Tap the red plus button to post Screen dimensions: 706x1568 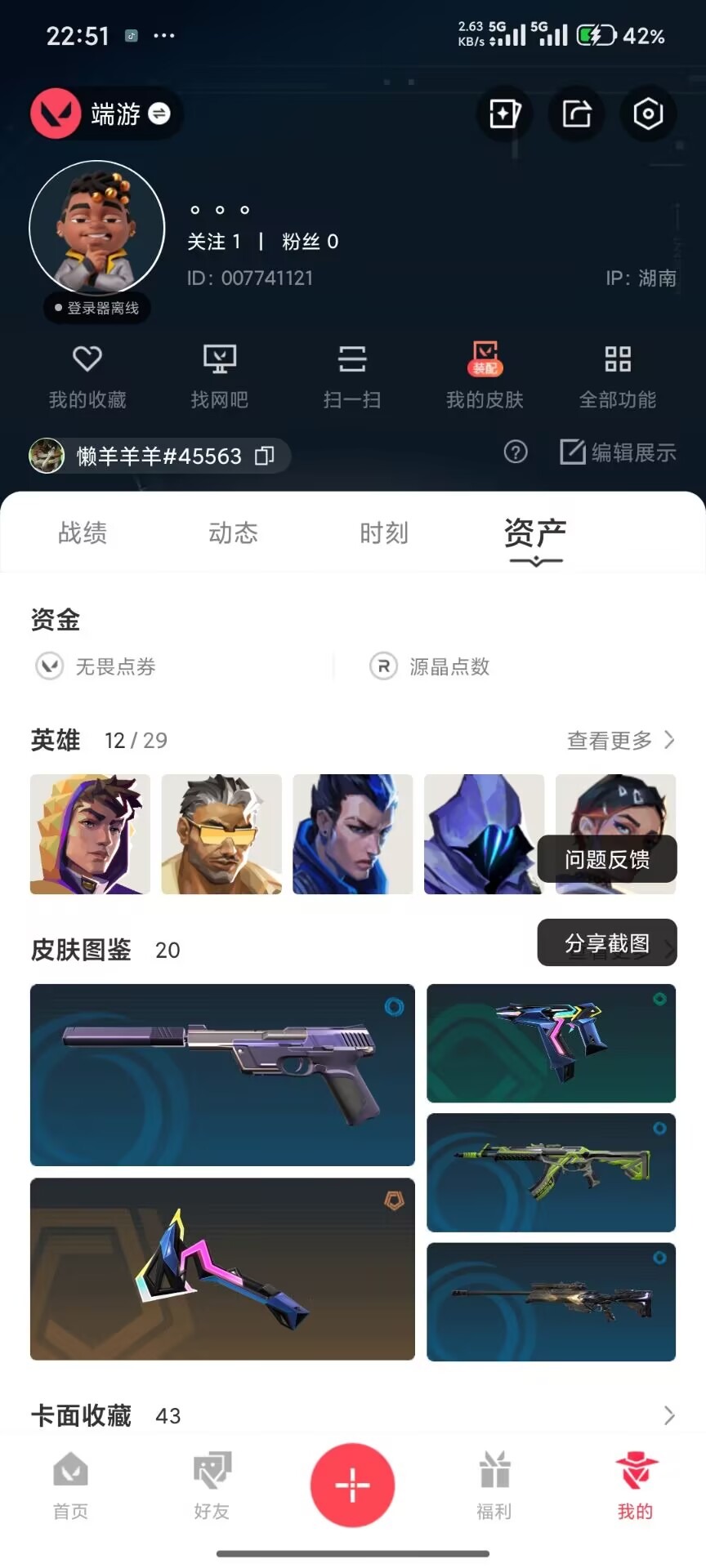pyautogui.click(x=352, y=1485)
